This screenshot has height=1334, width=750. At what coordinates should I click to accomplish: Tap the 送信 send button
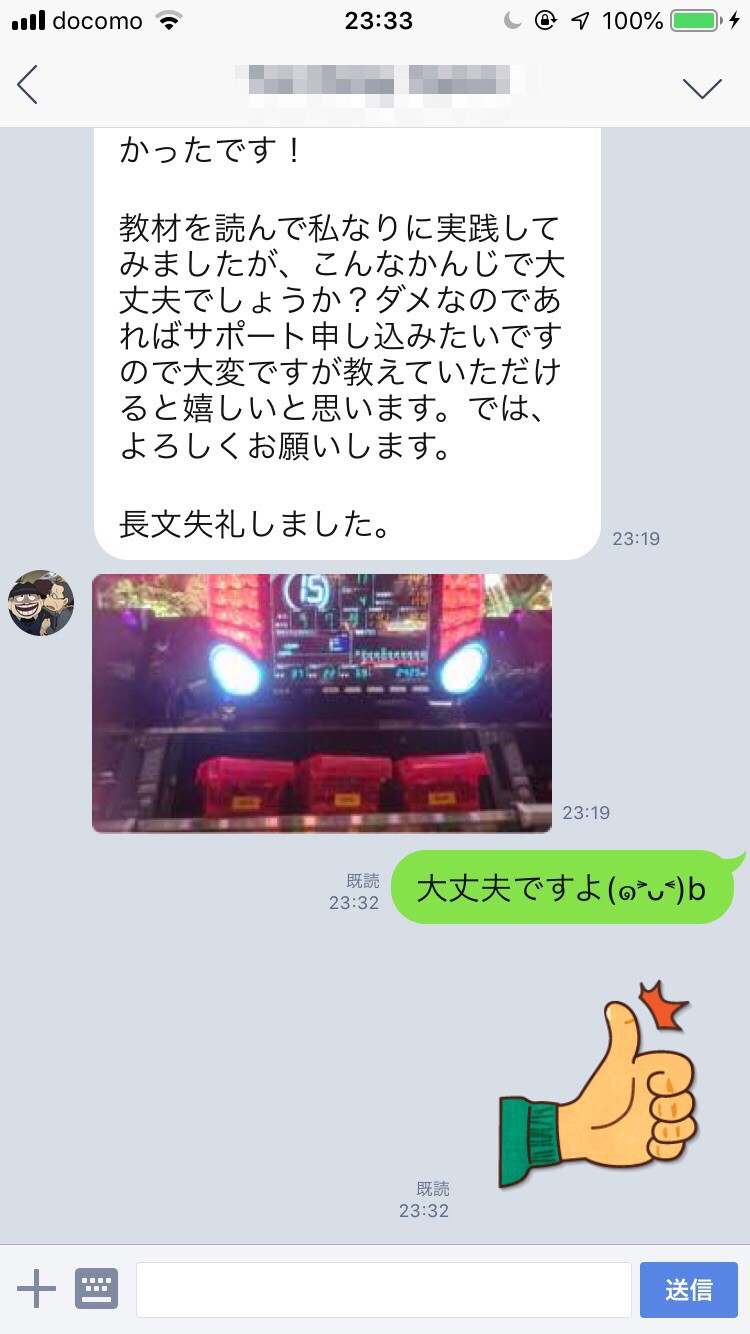[689, 1290]
